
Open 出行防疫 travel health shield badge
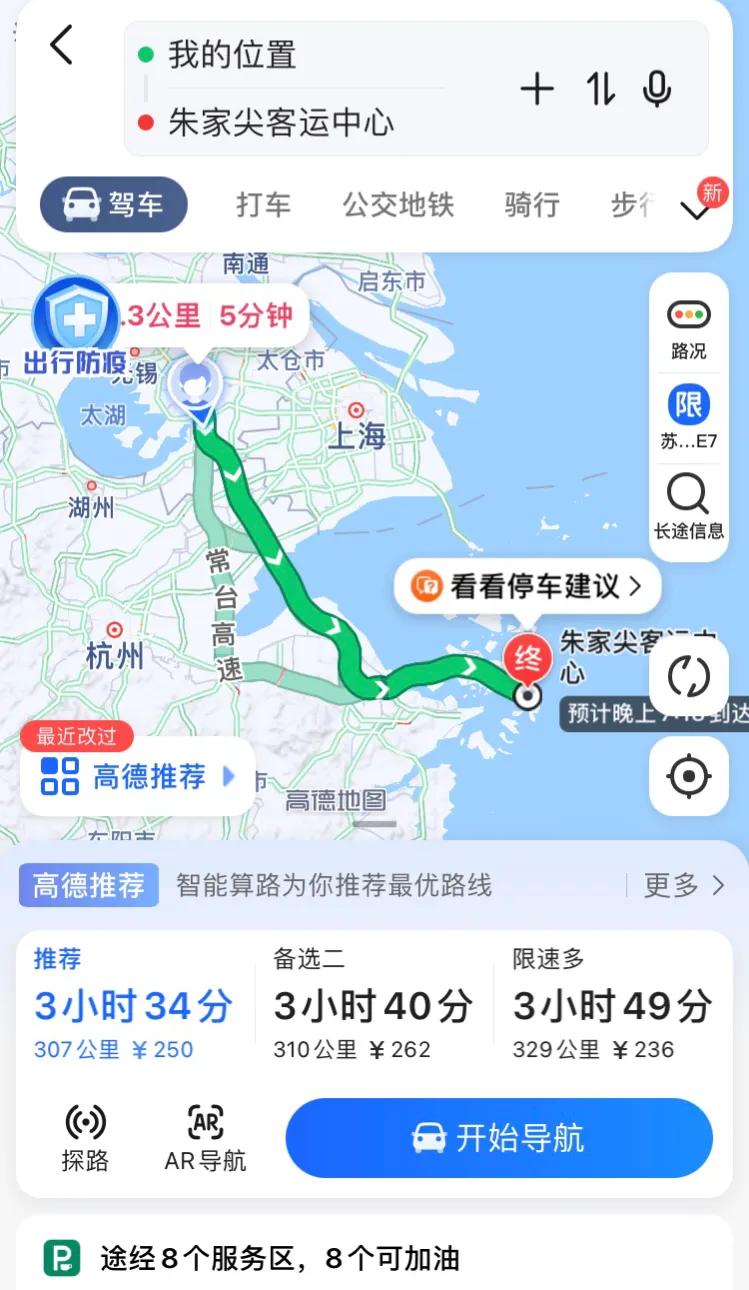(x=75, y=327)
